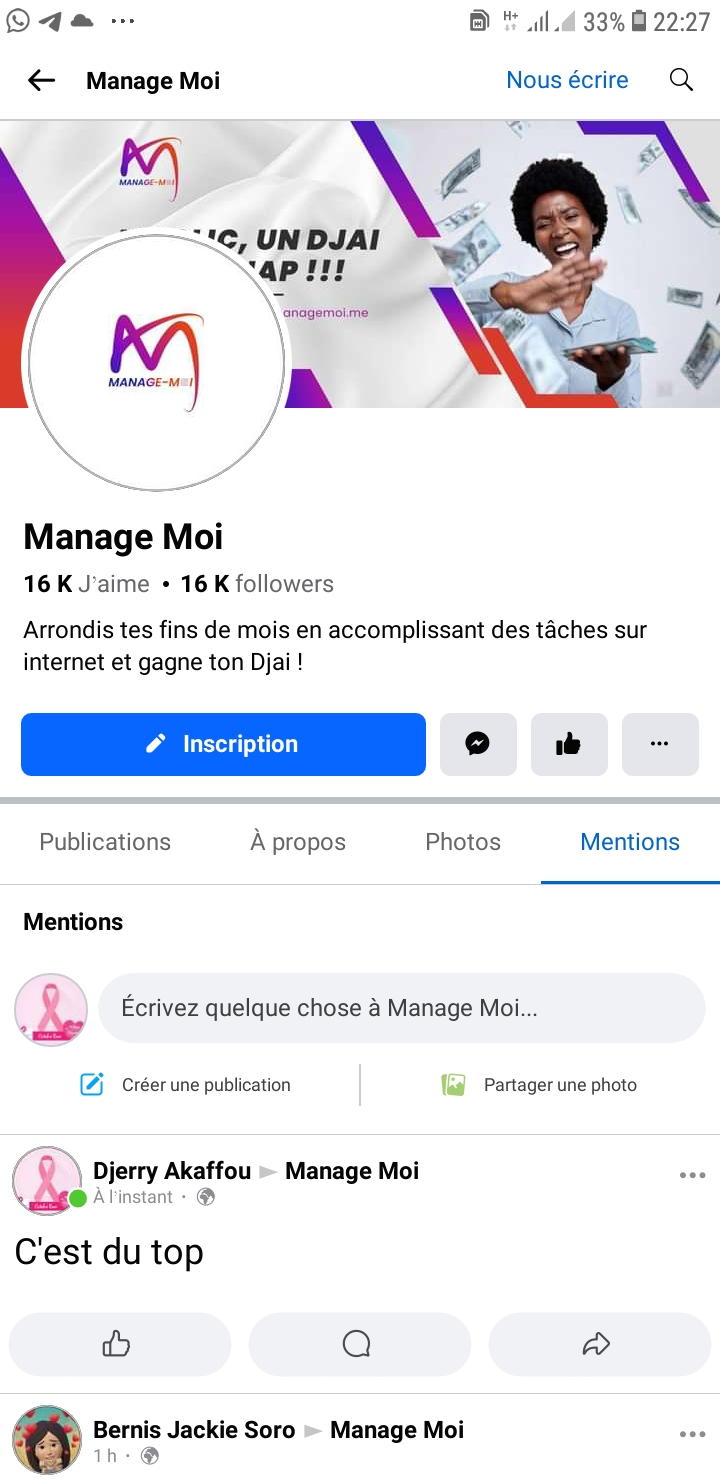Tap the Nous écrire link
Screen dimensions: 720x1480
click(x=567, y=80)
